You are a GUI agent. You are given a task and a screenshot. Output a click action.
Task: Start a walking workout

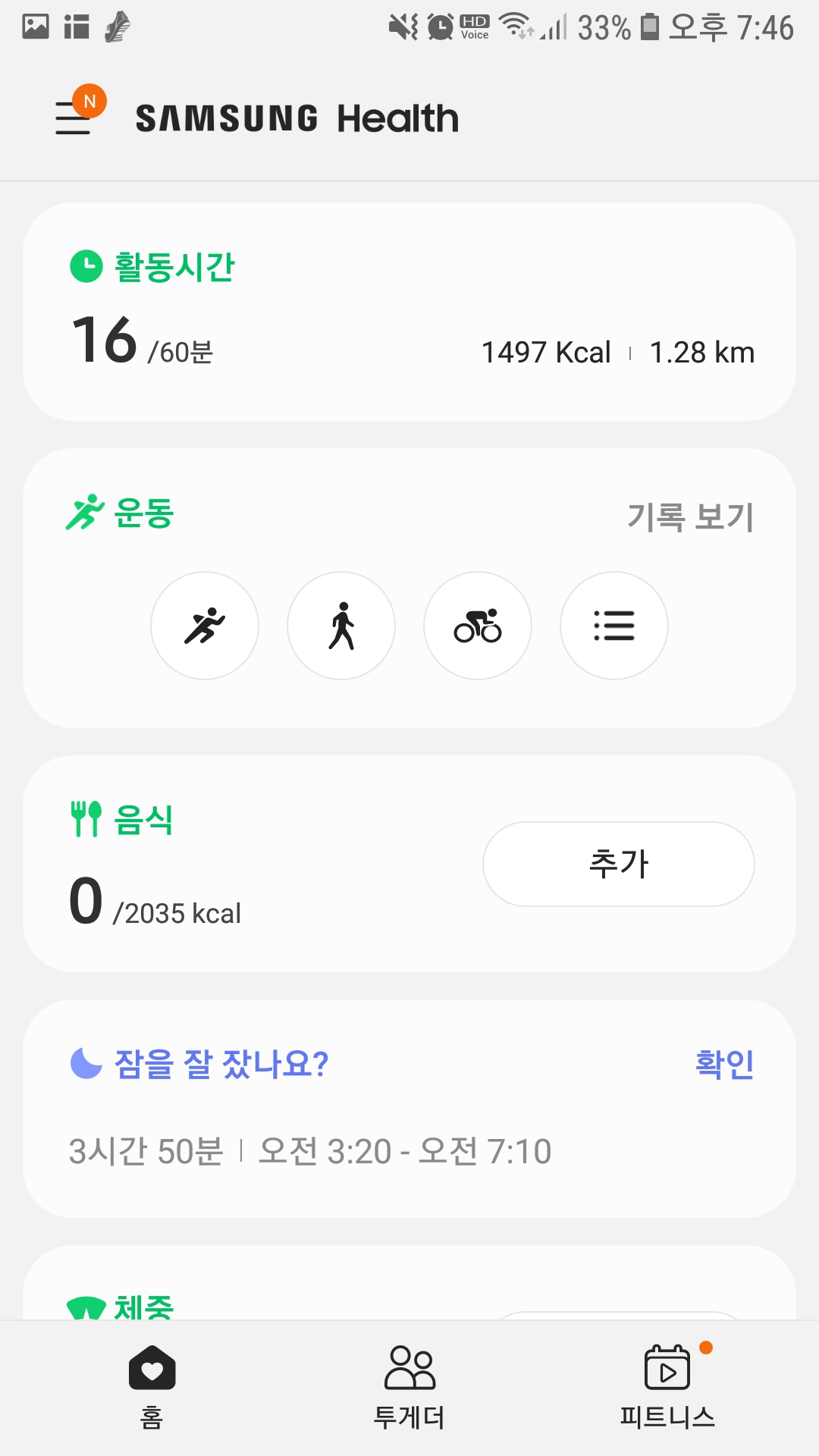(x=341, y=626)
